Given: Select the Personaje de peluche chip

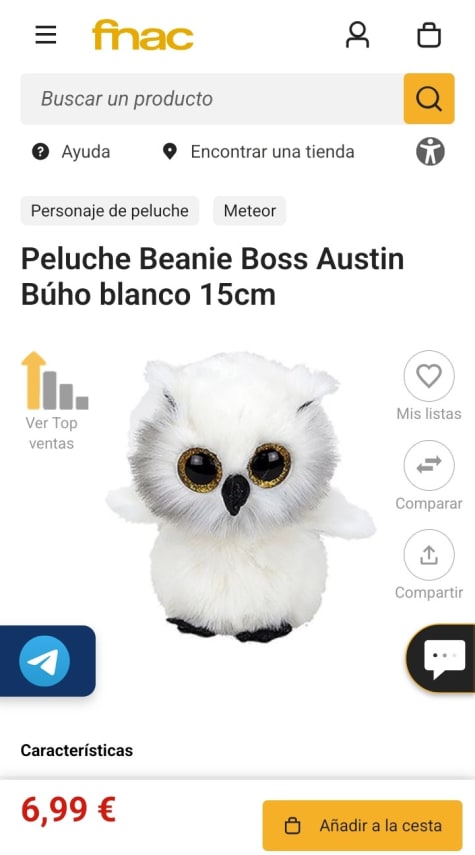Looking at the screenshot, I should (x=110, y=211).
